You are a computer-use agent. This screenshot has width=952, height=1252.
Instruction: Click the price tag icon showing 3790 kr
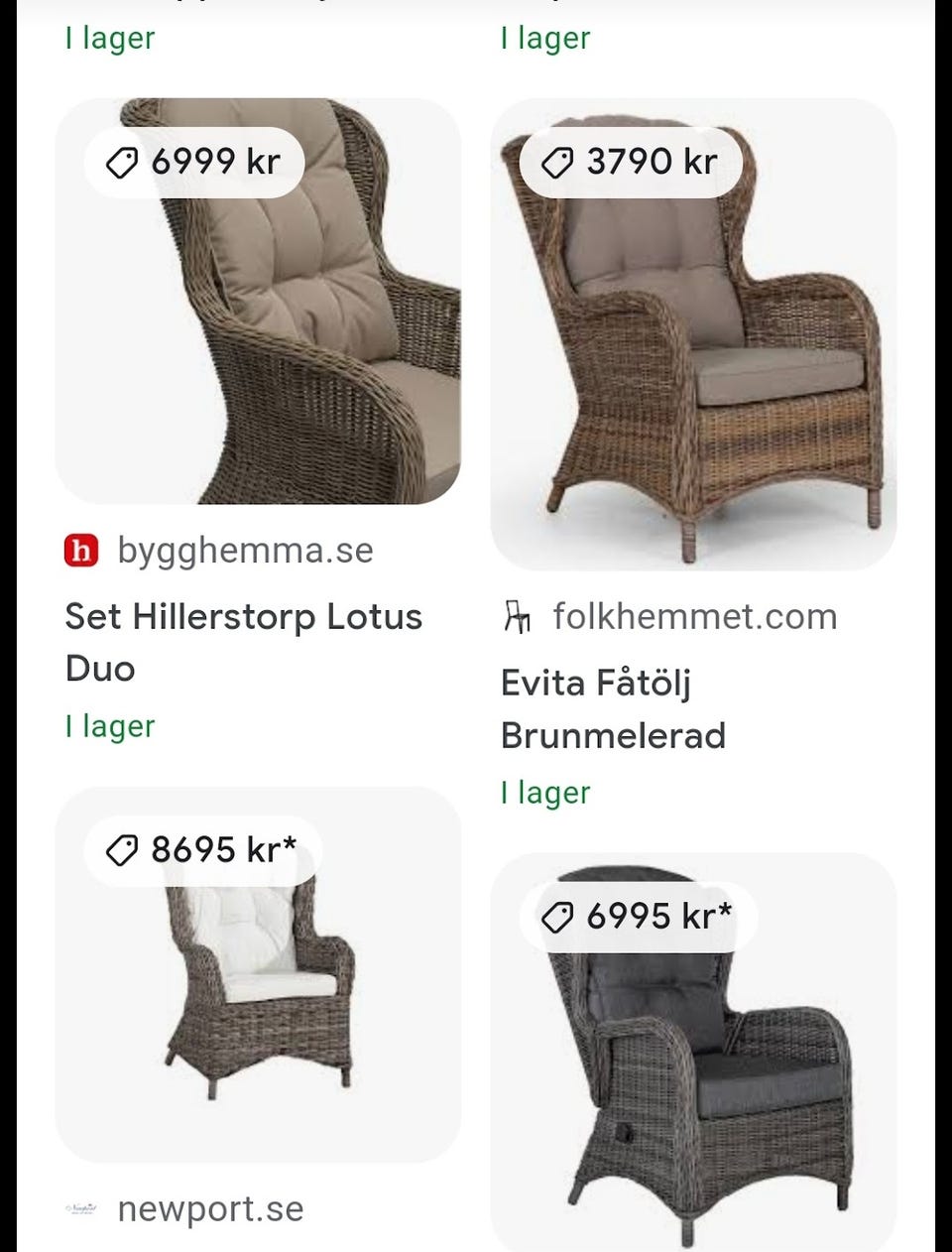(557, 162)
